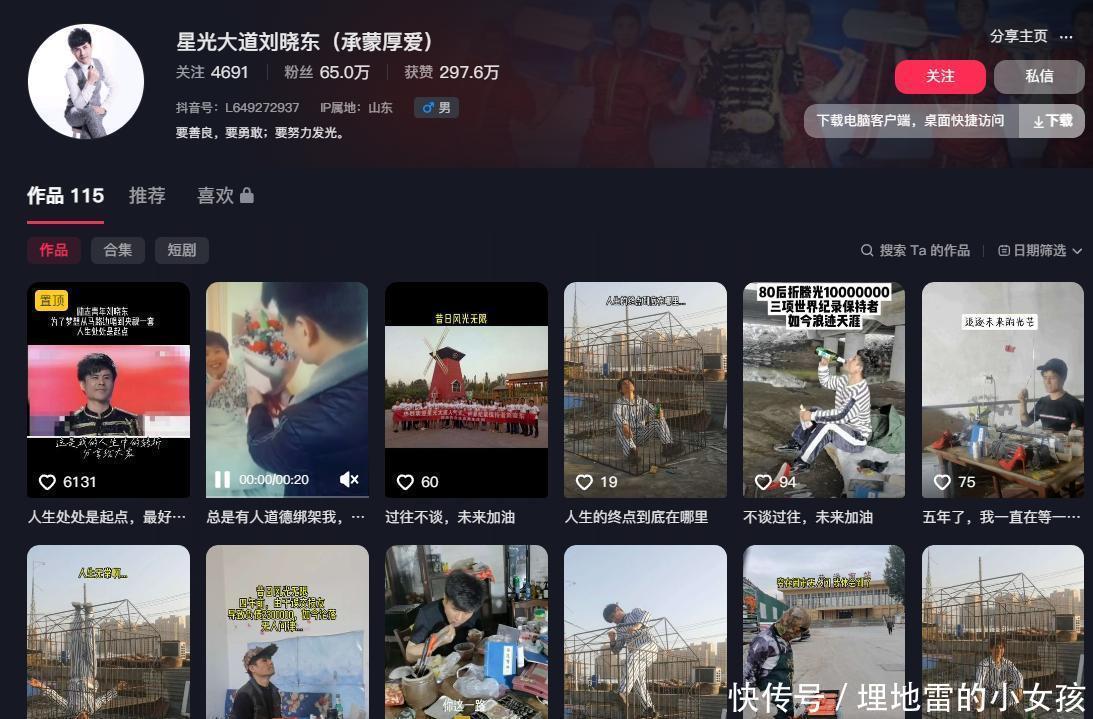The width and height of the screenshot is (1093, 719).
Task: Switch to the 推荐 tab
Action: [147, 196]
